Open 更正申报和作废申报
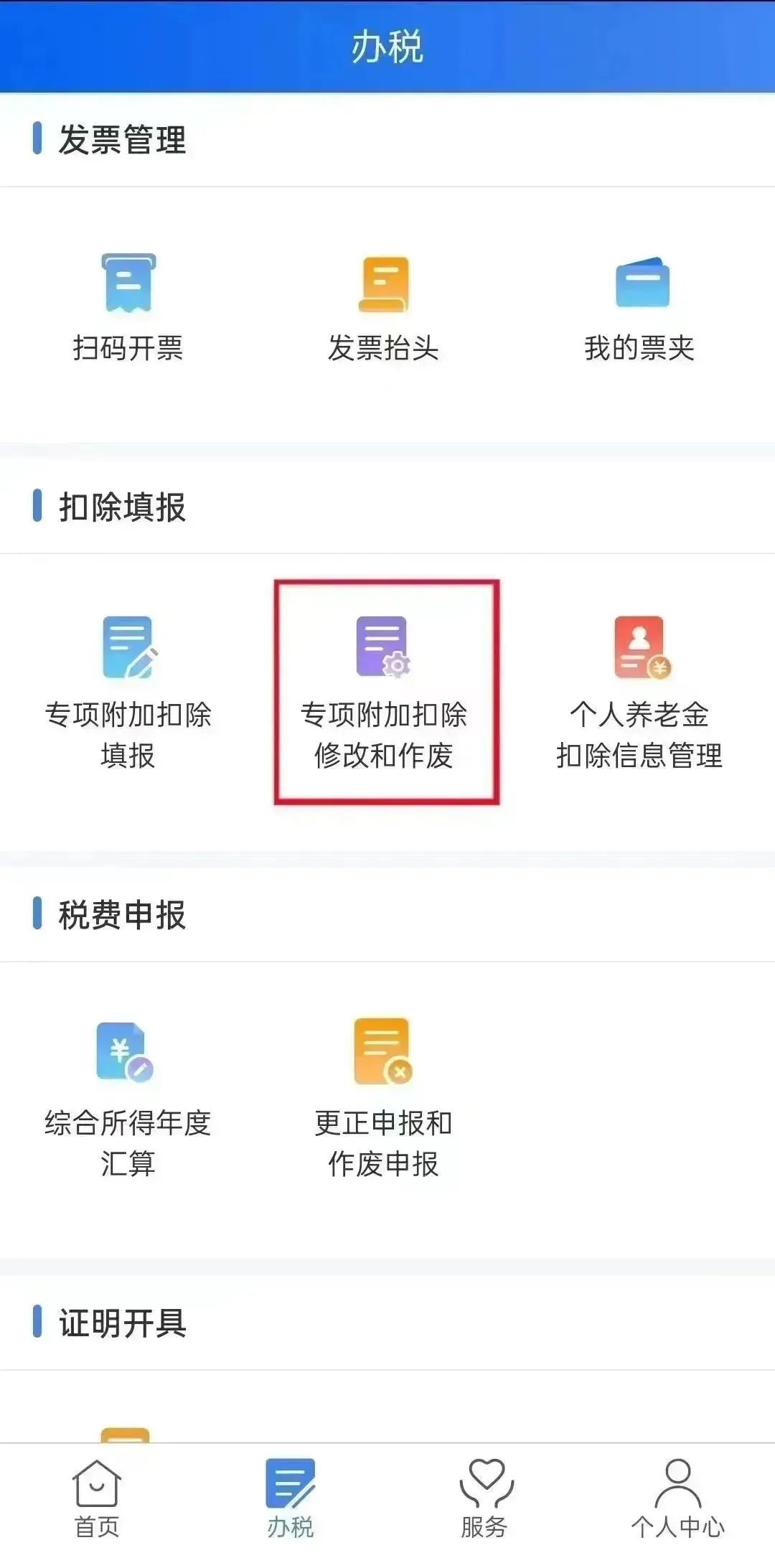 coord(383,1098)
